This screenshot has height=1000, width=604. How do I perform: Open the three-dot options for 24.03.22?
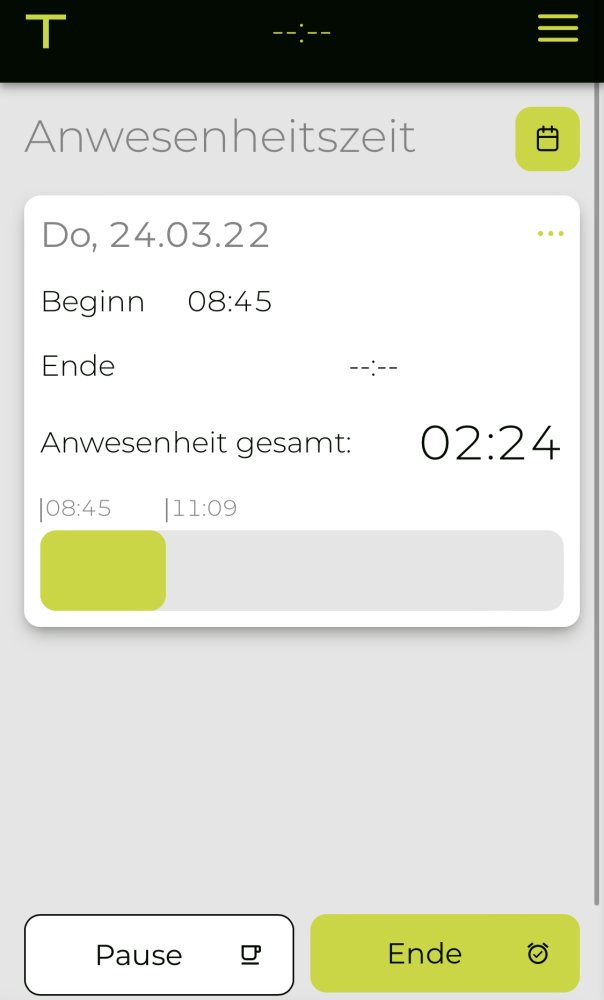pyautogui.click(x=550, y=233)
